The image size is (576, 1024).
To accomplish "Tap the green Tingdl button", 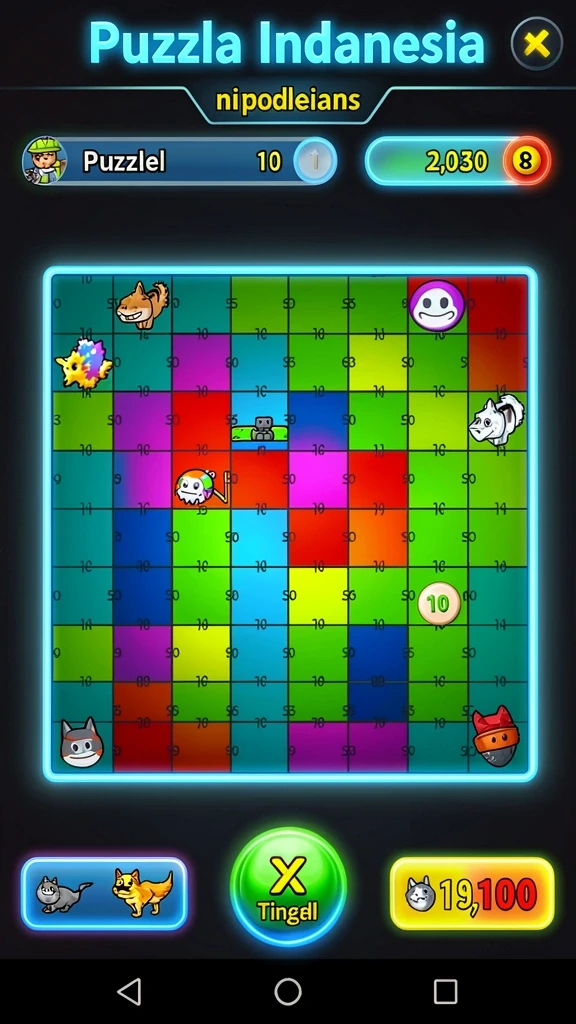I will 288,886.
